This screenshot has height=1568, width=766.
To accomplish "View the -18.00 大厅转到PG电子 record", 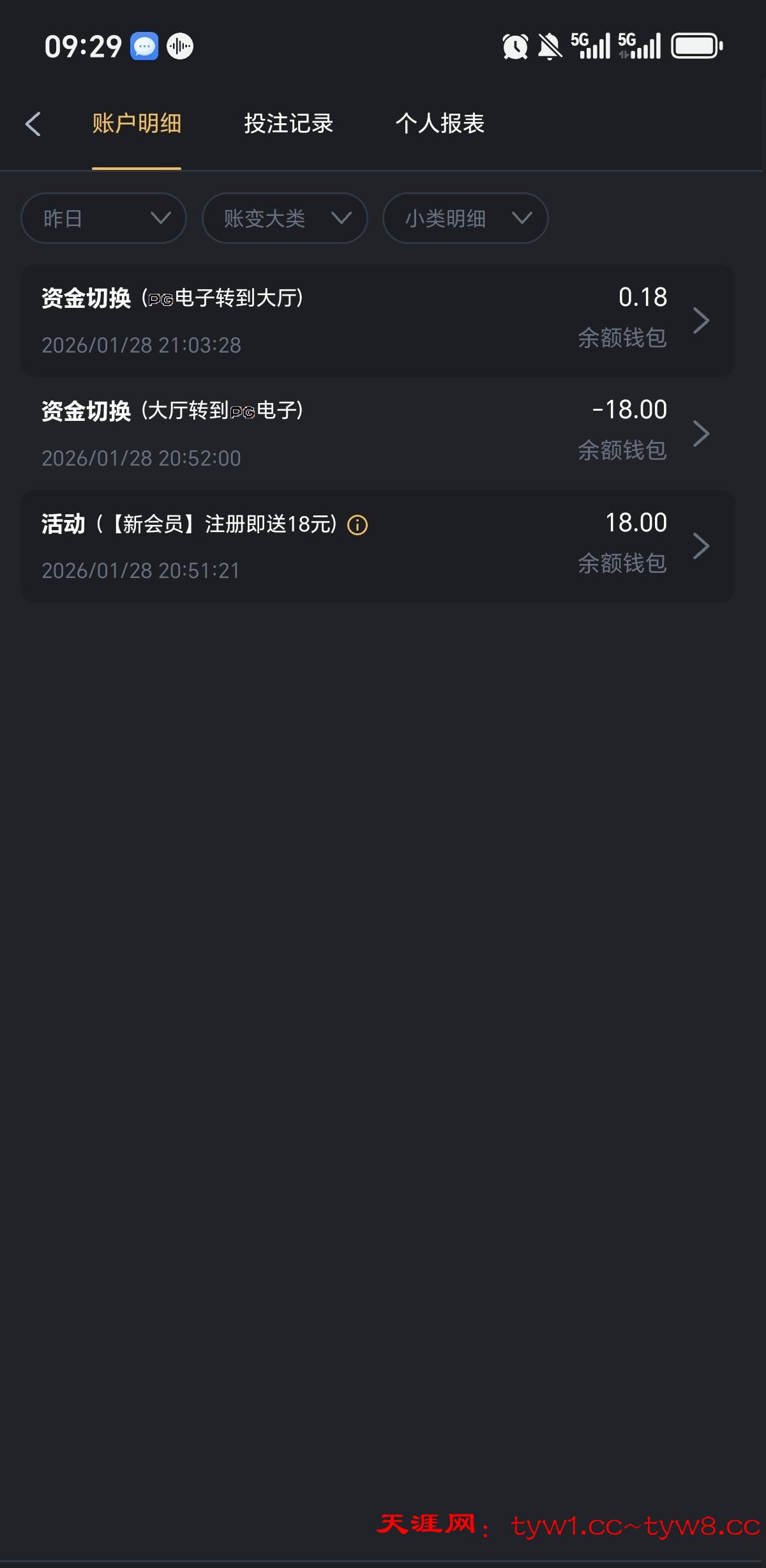I will 377,433.
